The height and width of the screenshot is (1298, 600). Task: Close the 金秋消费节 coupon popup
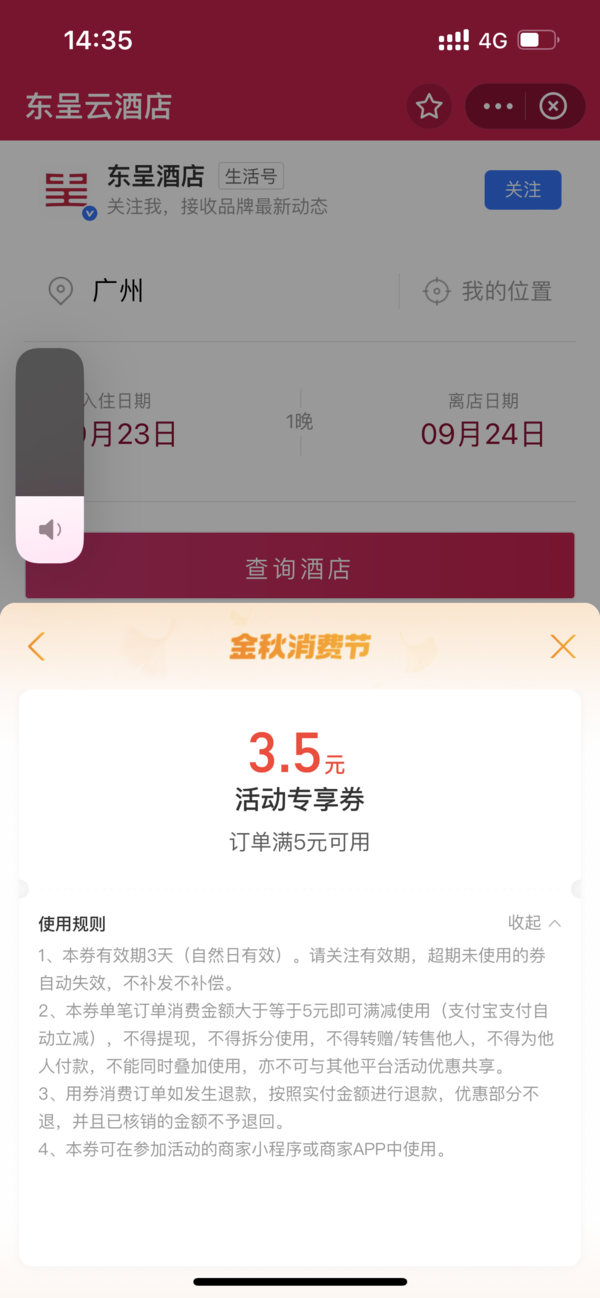tap(563, 646)
